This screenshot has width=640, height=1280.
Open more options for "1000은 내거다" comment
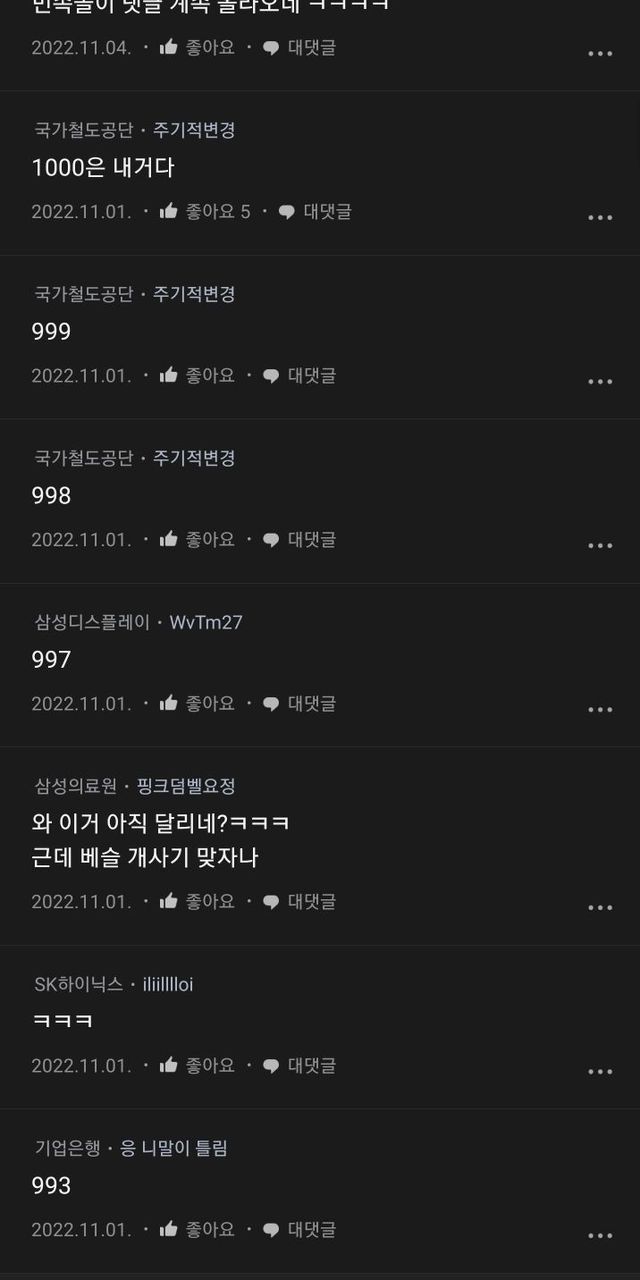(x=600, y=218)
